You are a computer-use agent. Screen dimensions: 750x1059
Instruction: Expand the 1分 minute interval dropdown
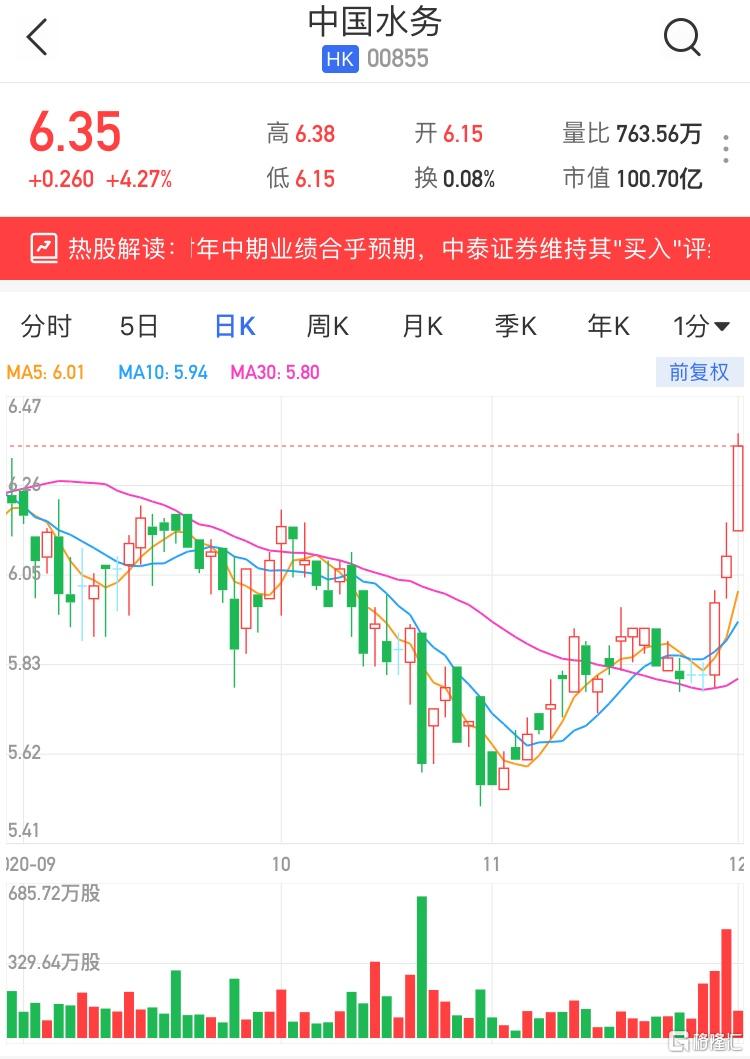pos(701,326)
